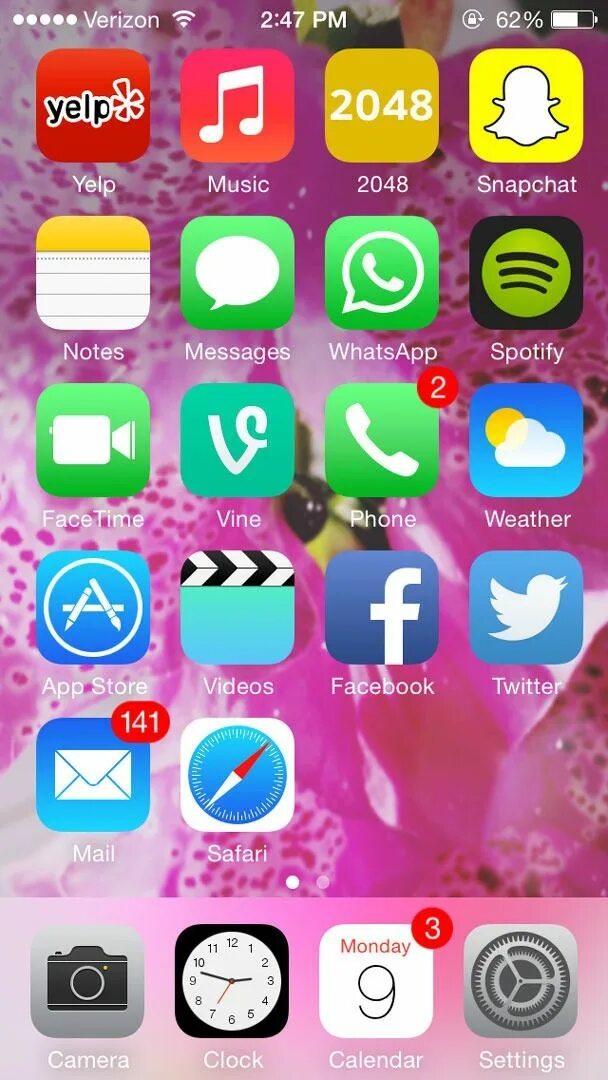This screenshot has width=608, height=1080.
Task: Open the Notes app
Action: coord(93,273)
